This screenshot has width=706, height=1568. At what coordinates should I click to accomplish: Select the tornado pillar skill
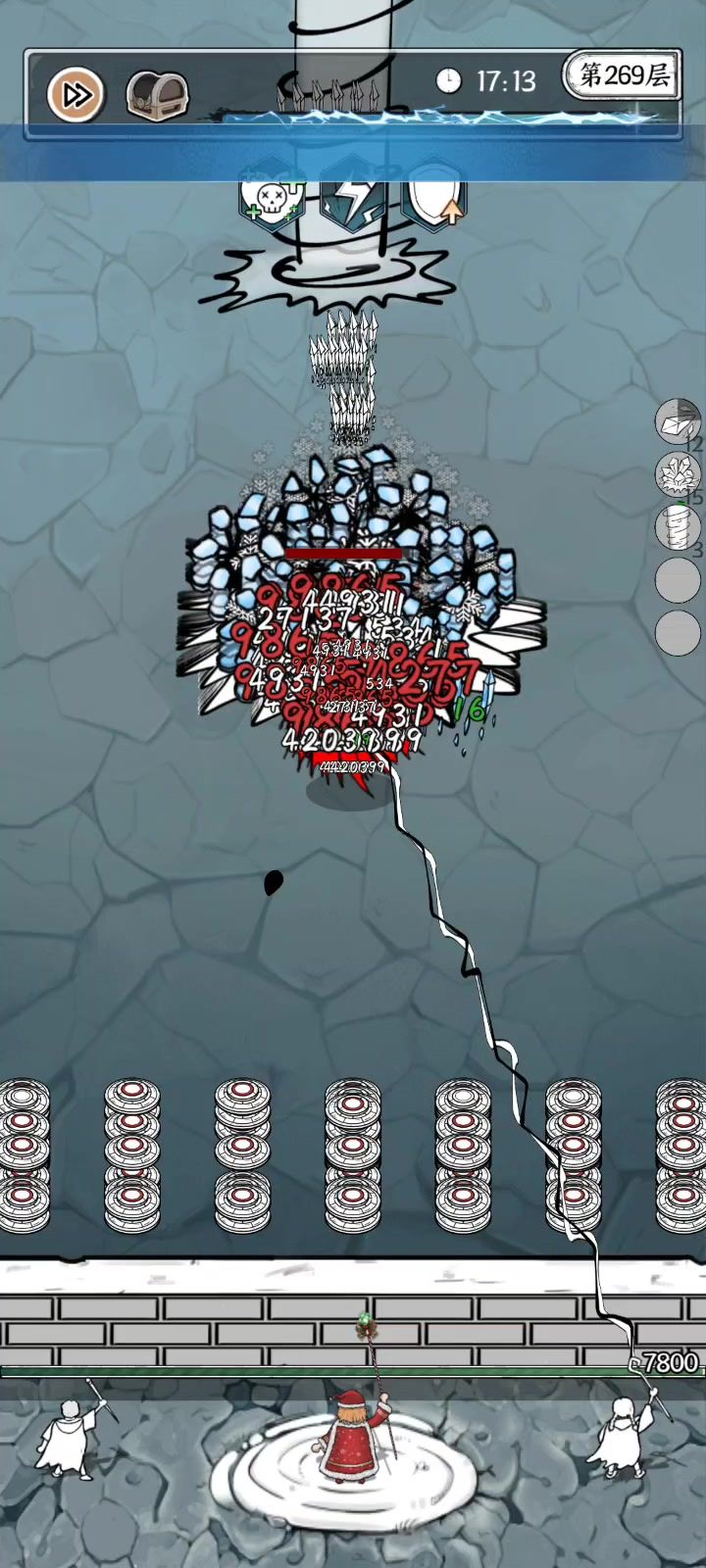point(677,526)
